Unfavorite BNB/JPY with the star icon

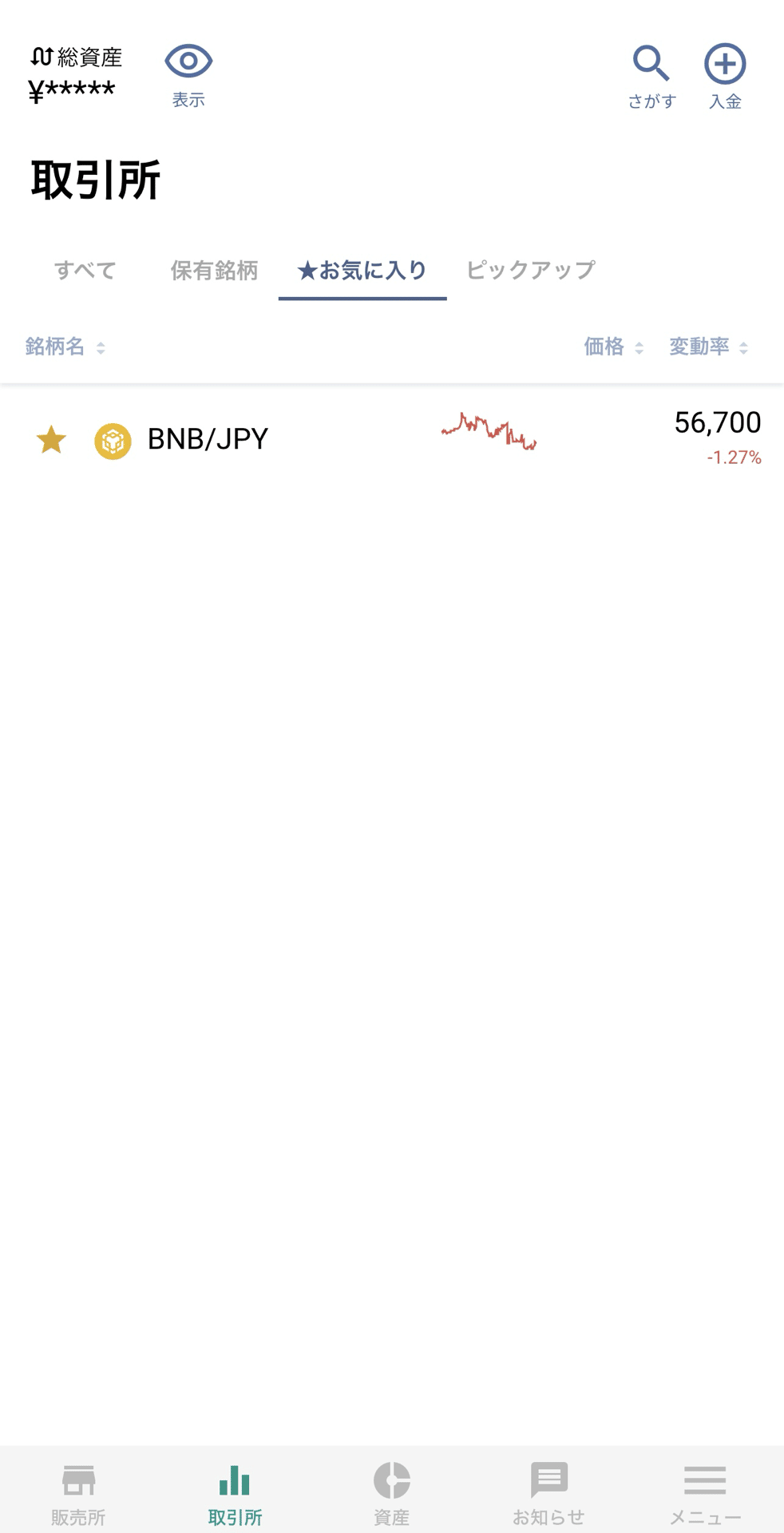[x=51, y=440]
